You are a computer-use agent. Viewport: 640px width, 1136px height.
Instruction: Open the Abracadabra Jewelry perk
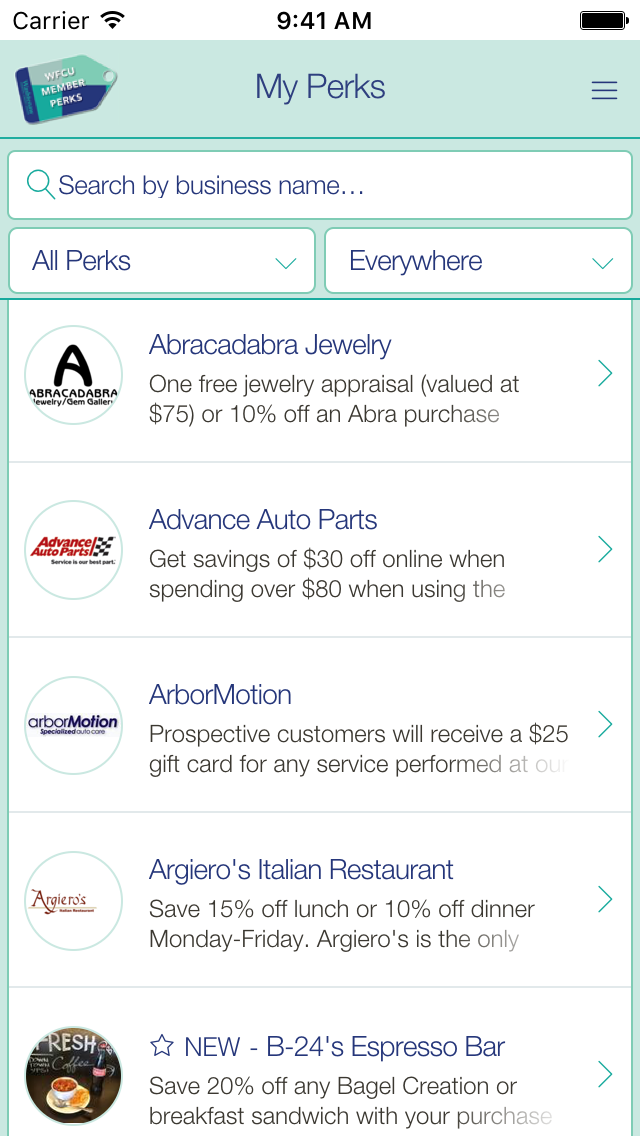pyautogui.click(x=320, y=375)
